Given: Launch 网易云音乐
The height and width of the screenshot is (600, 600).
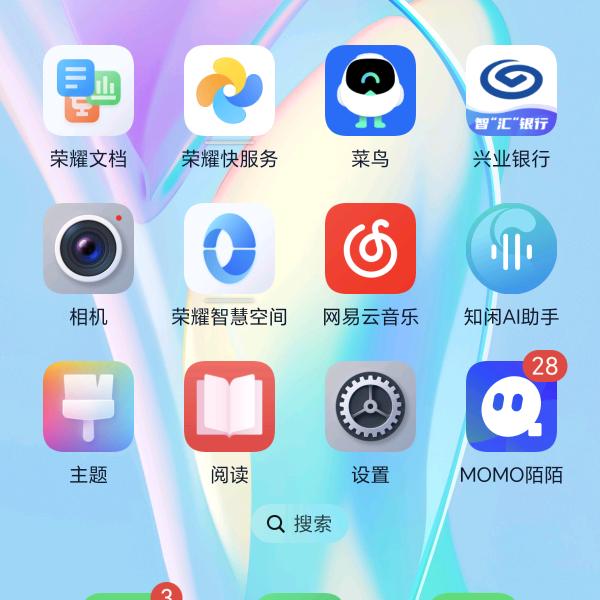Looking at the screenshot, I should click(x=370, y=248).
